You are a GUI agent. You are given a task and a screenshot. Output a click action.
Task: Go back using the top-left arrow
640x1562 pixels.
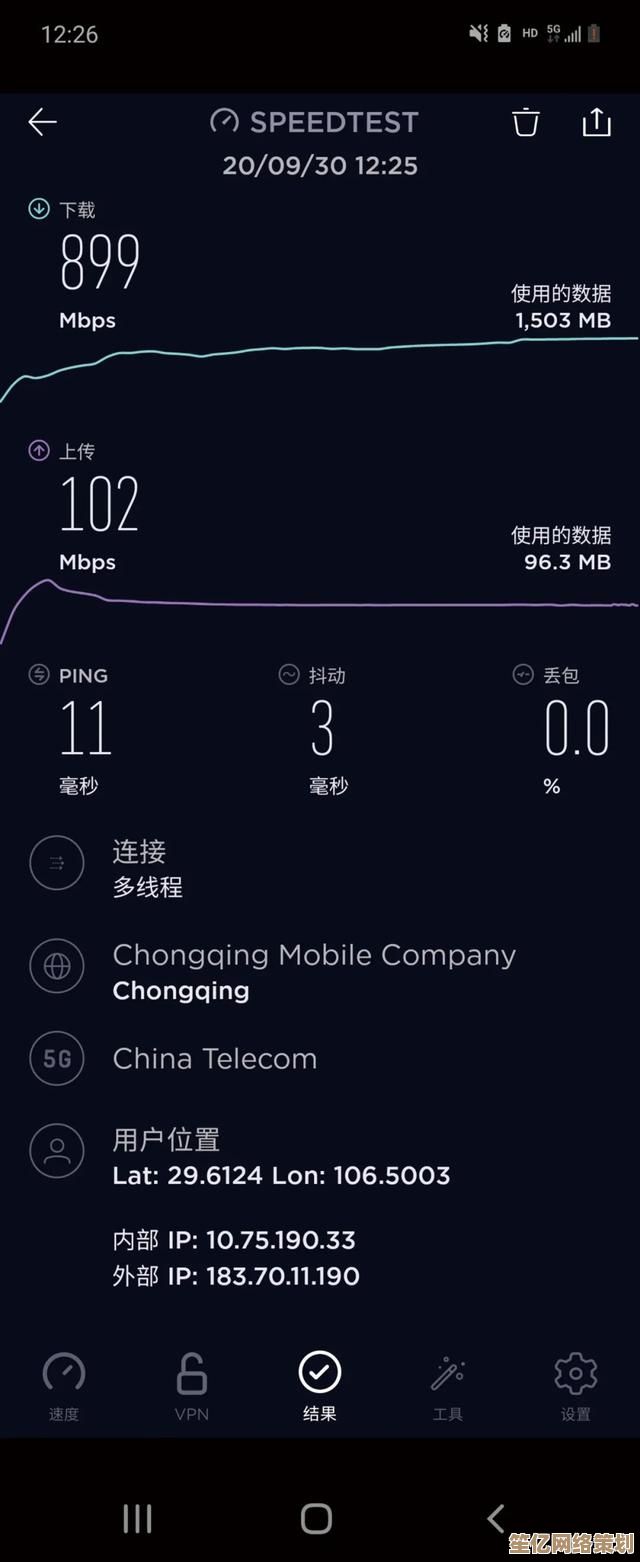[43, 122]
